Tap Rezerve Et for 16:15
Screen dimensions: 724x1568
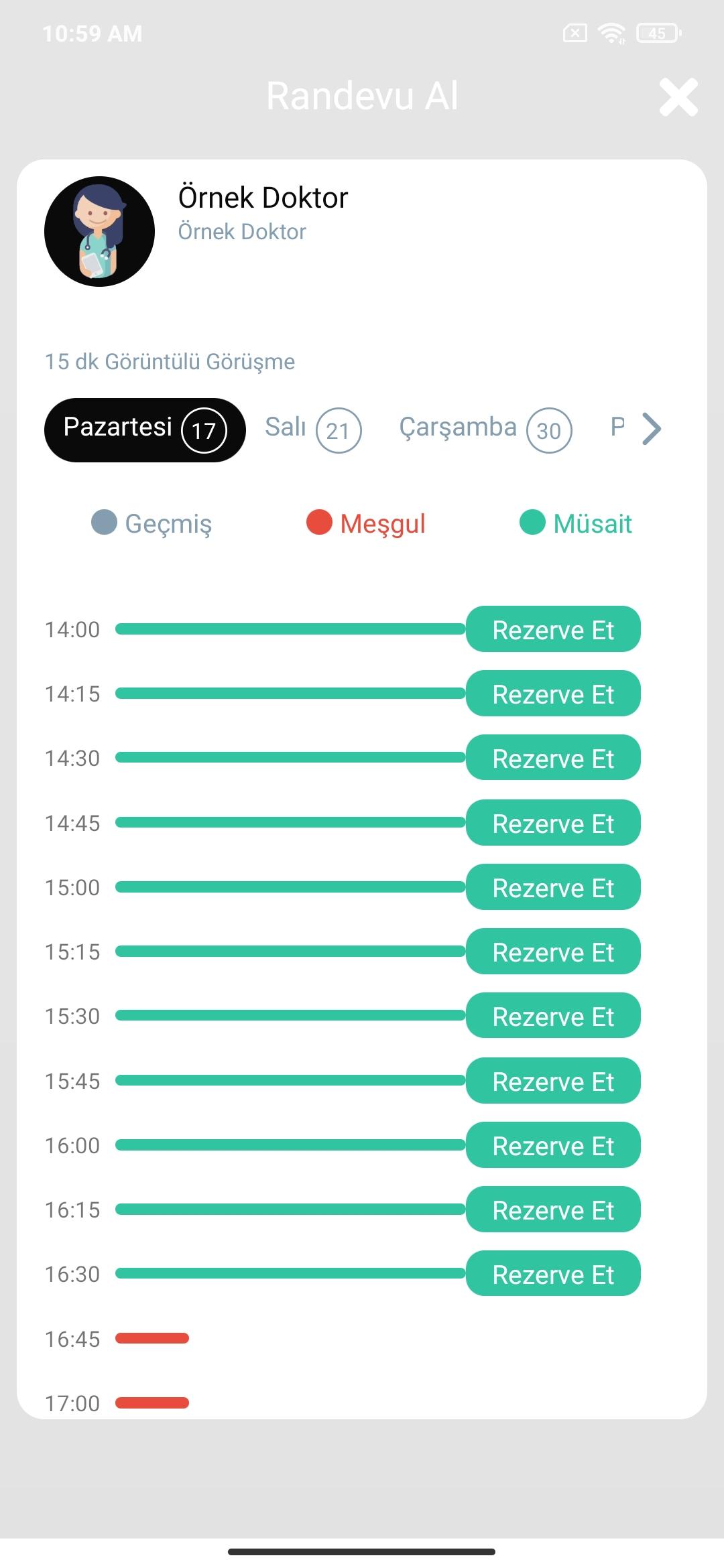click(553, 1210)
